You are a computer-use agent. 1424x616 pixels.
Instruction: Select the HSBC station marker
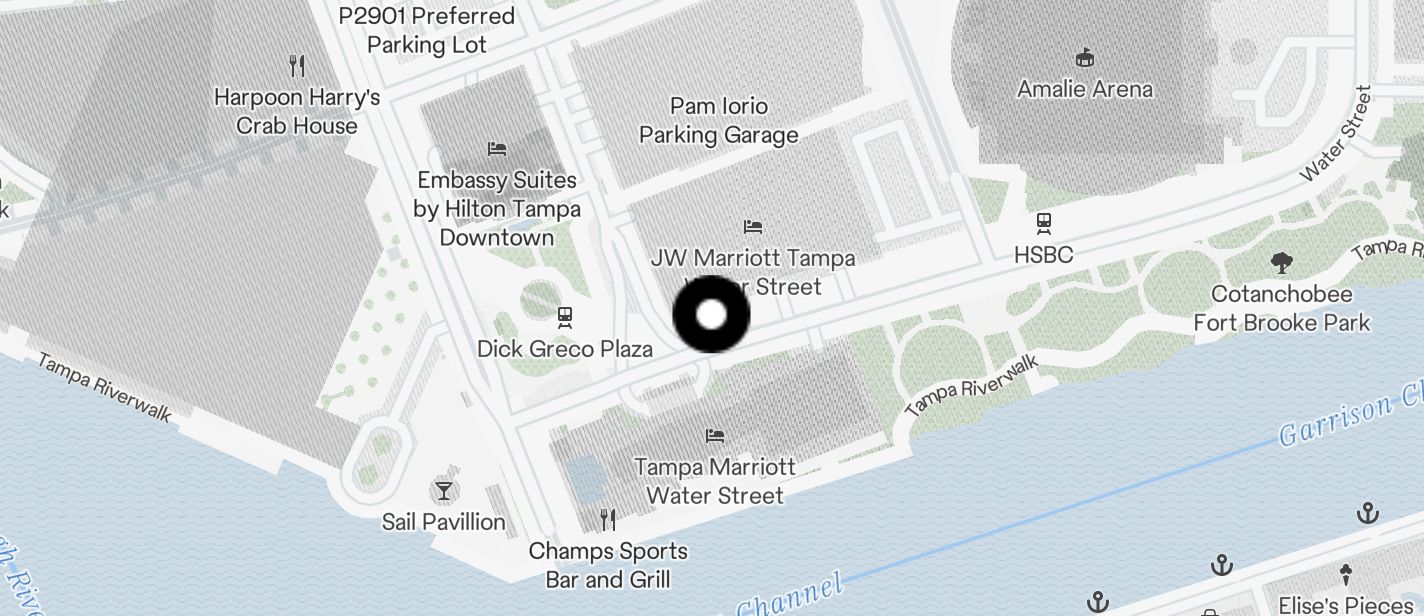point(1044,222)
